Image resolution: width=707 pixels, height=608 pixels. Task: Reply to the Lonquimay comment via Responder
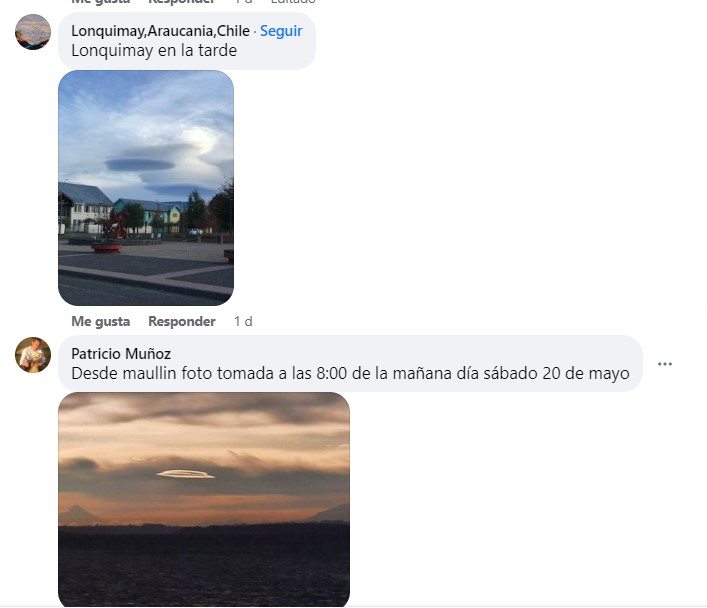[x=182, y=321]
